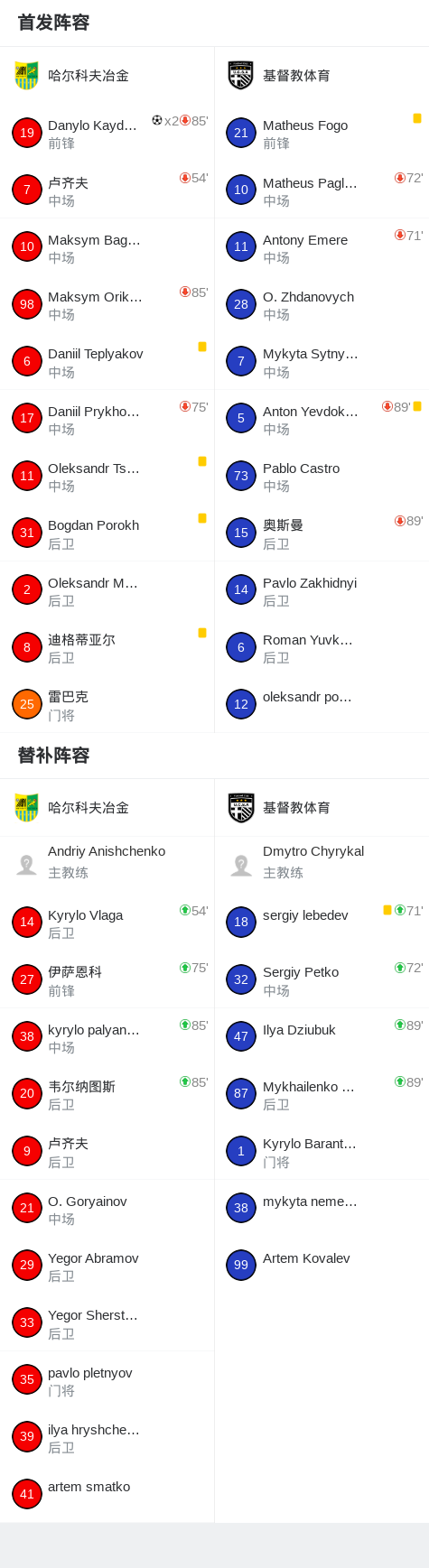Image resolution: width=429 pixels, height=1568 pixels.
Task: View pavlo pletnyov goalkeeper row
Action: [107, 1380]
